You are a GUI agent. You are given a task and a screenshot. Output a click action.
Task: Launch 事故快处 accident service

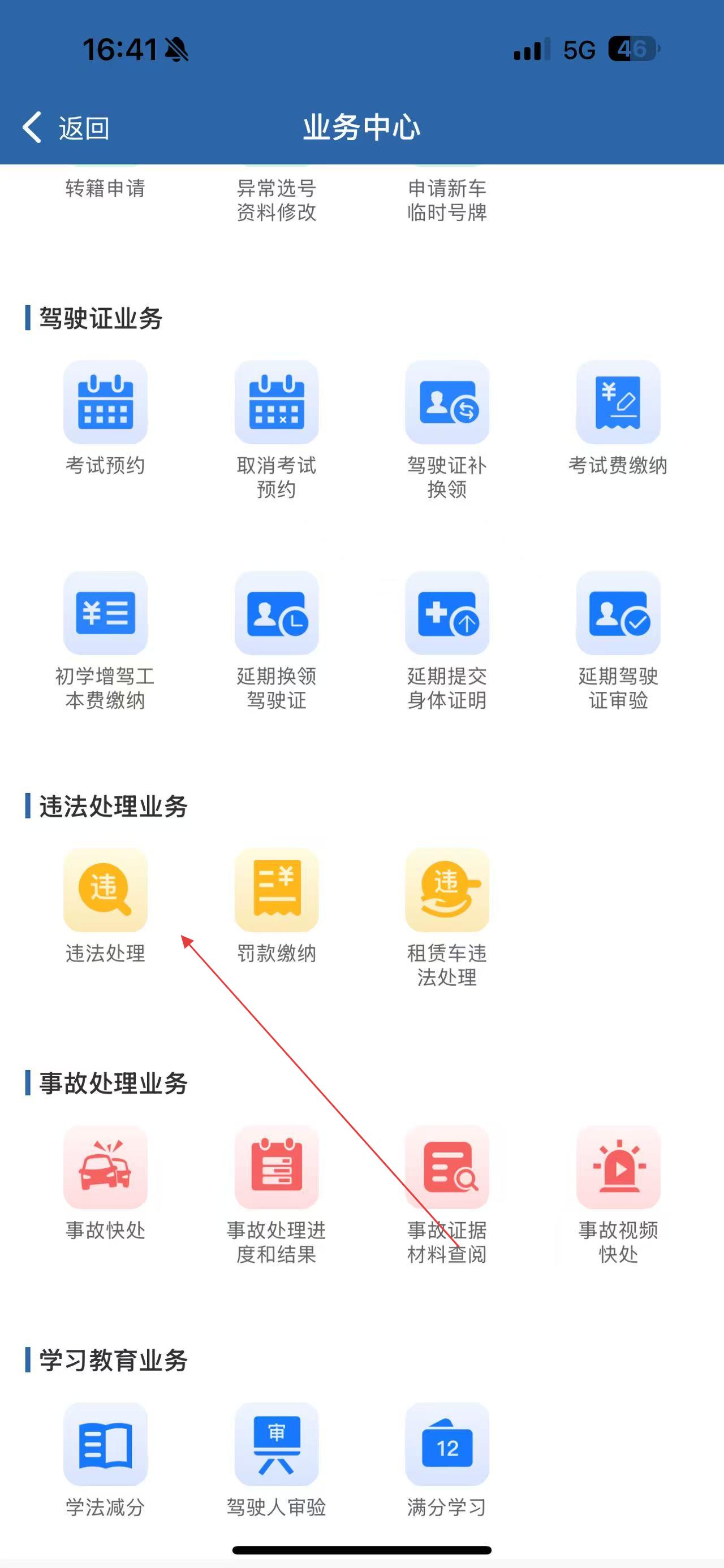point(105,1167)
